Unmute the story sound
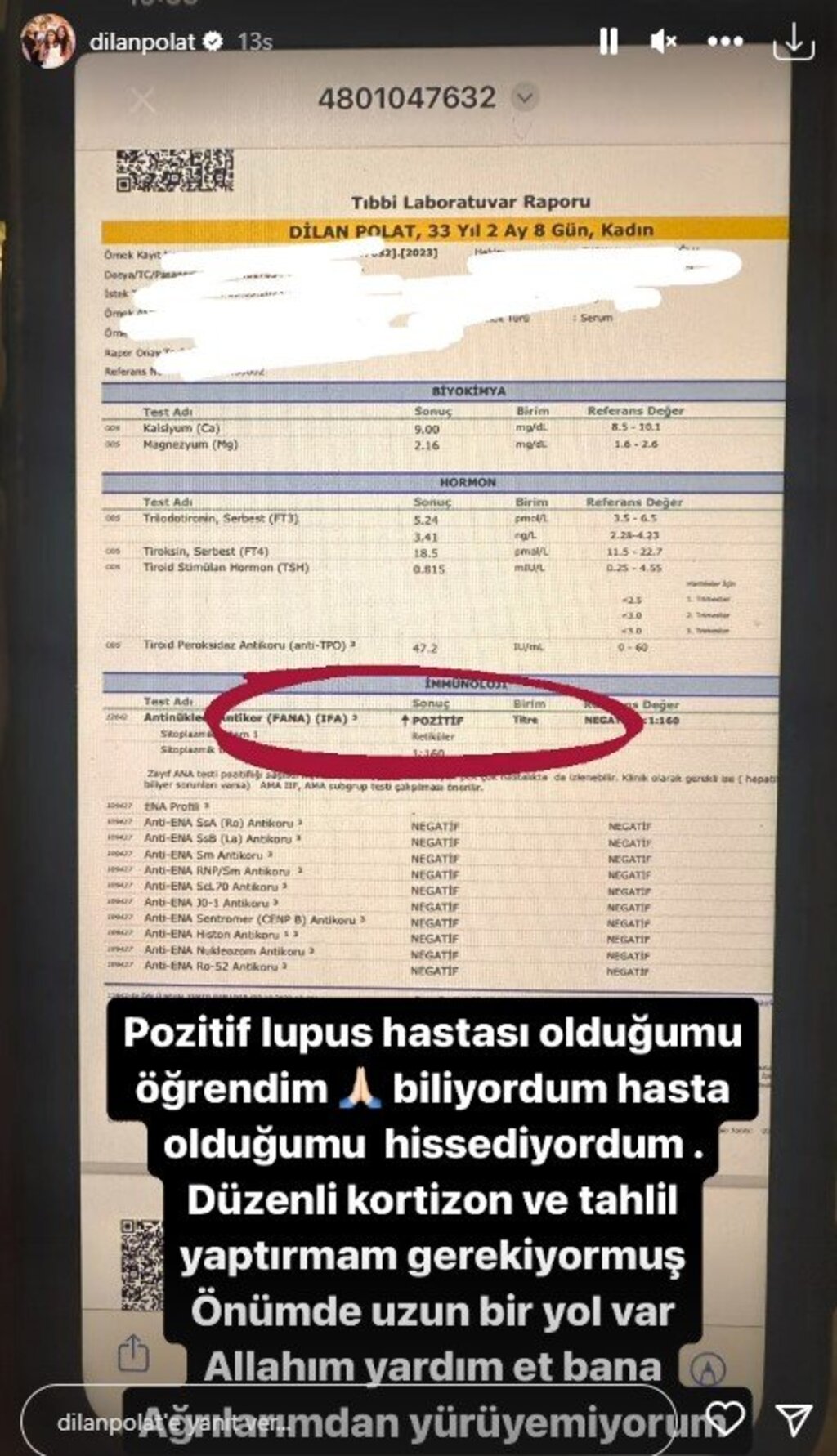 click(x=663, y=41)
